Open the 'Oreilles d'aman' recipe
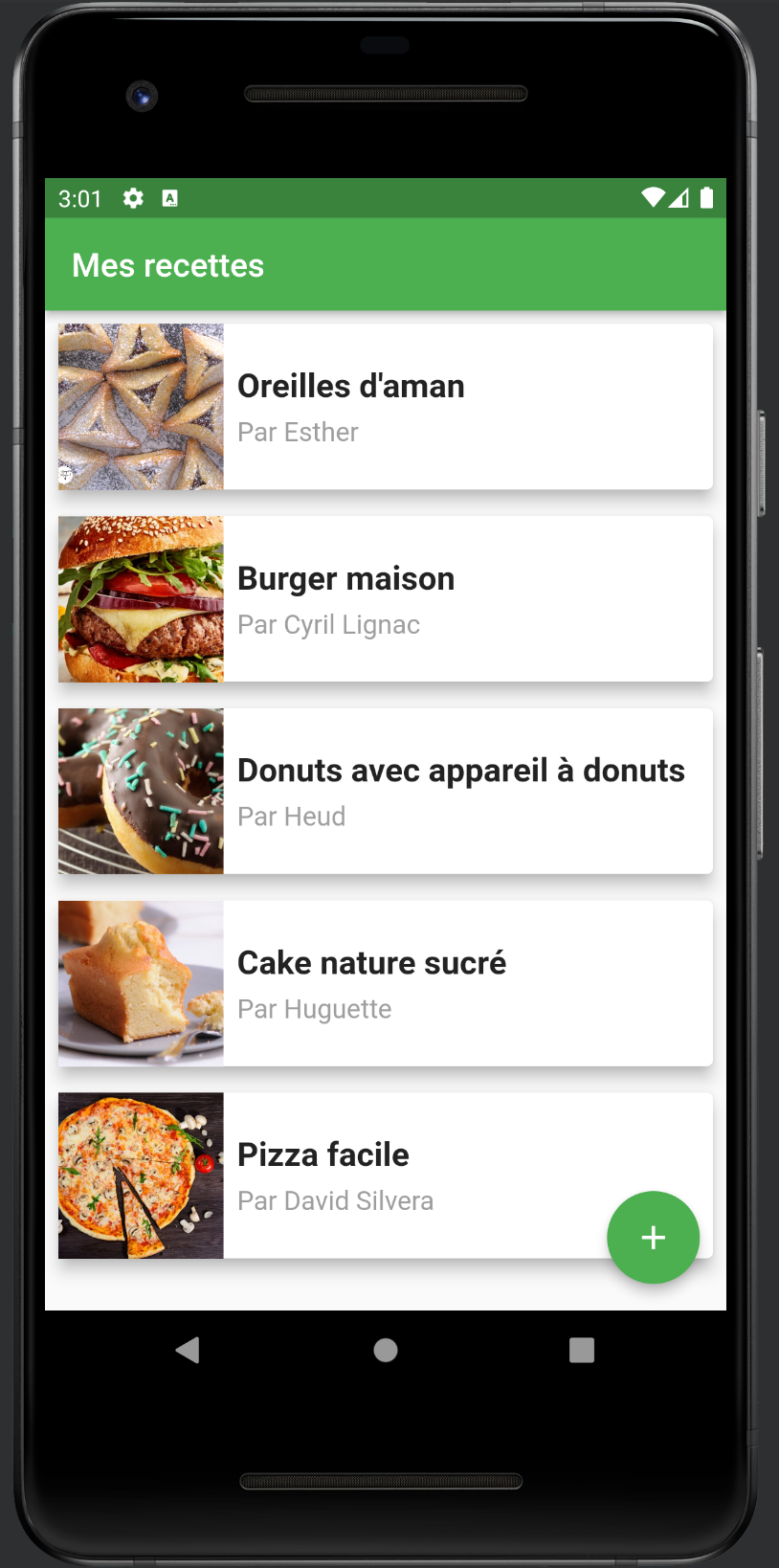Viewport: 779px width, 1568px height. click(x=385, y=406)
